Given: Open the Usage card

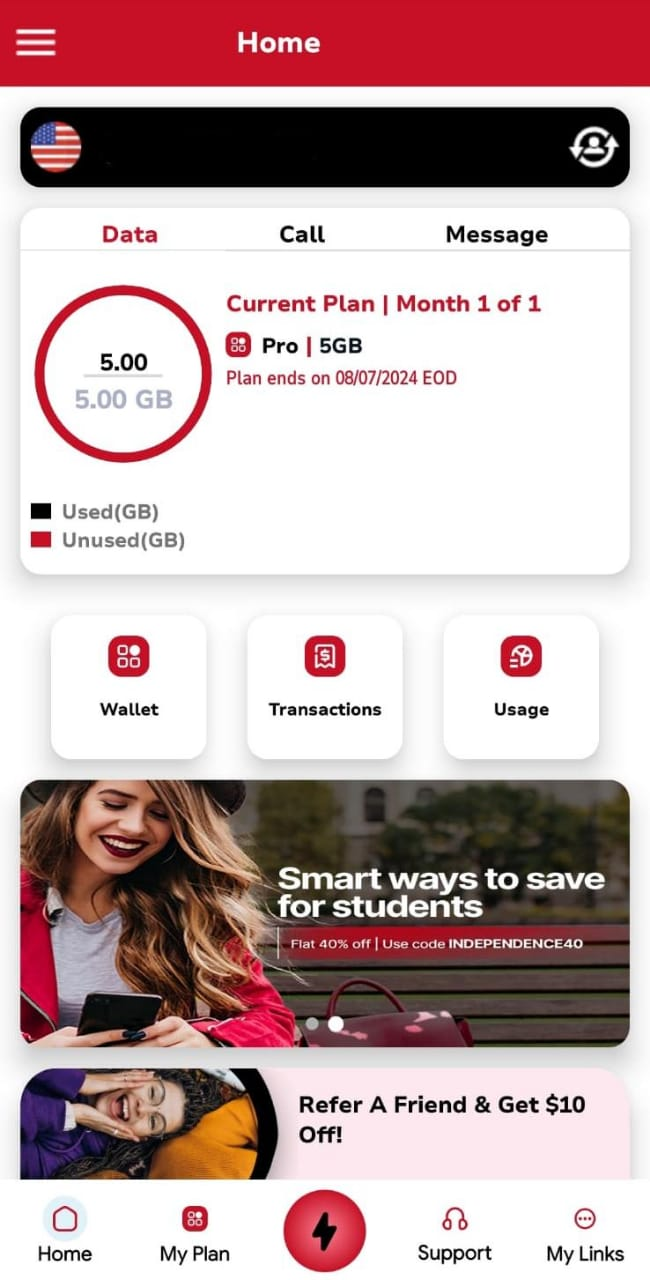Looking at the screenshot, I should (521, 685).
